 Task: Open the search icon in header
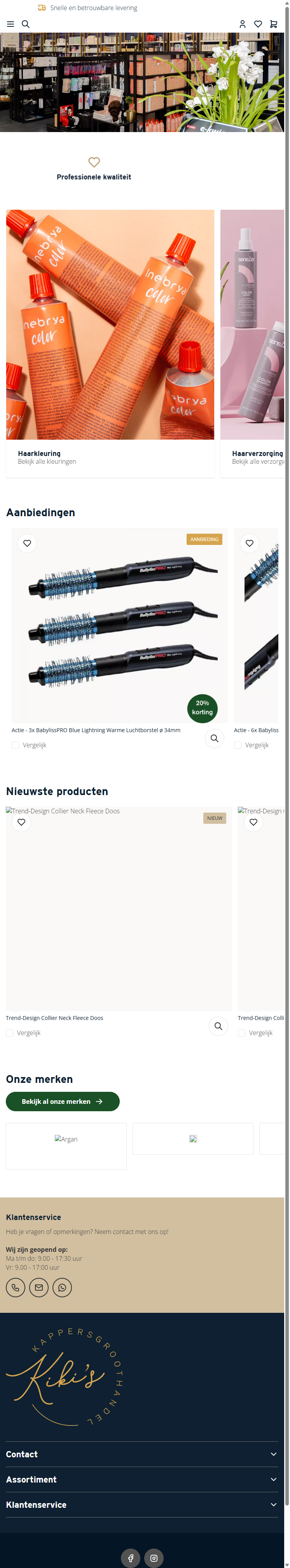click(x=26, y=24)
